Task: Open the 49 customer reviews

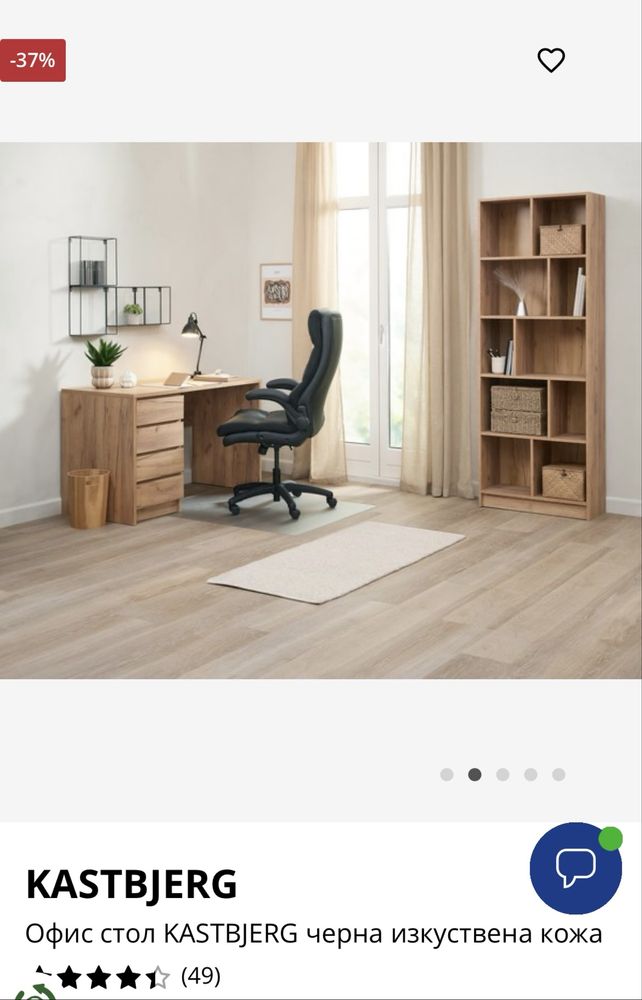Action: click(x=200, y=976)
